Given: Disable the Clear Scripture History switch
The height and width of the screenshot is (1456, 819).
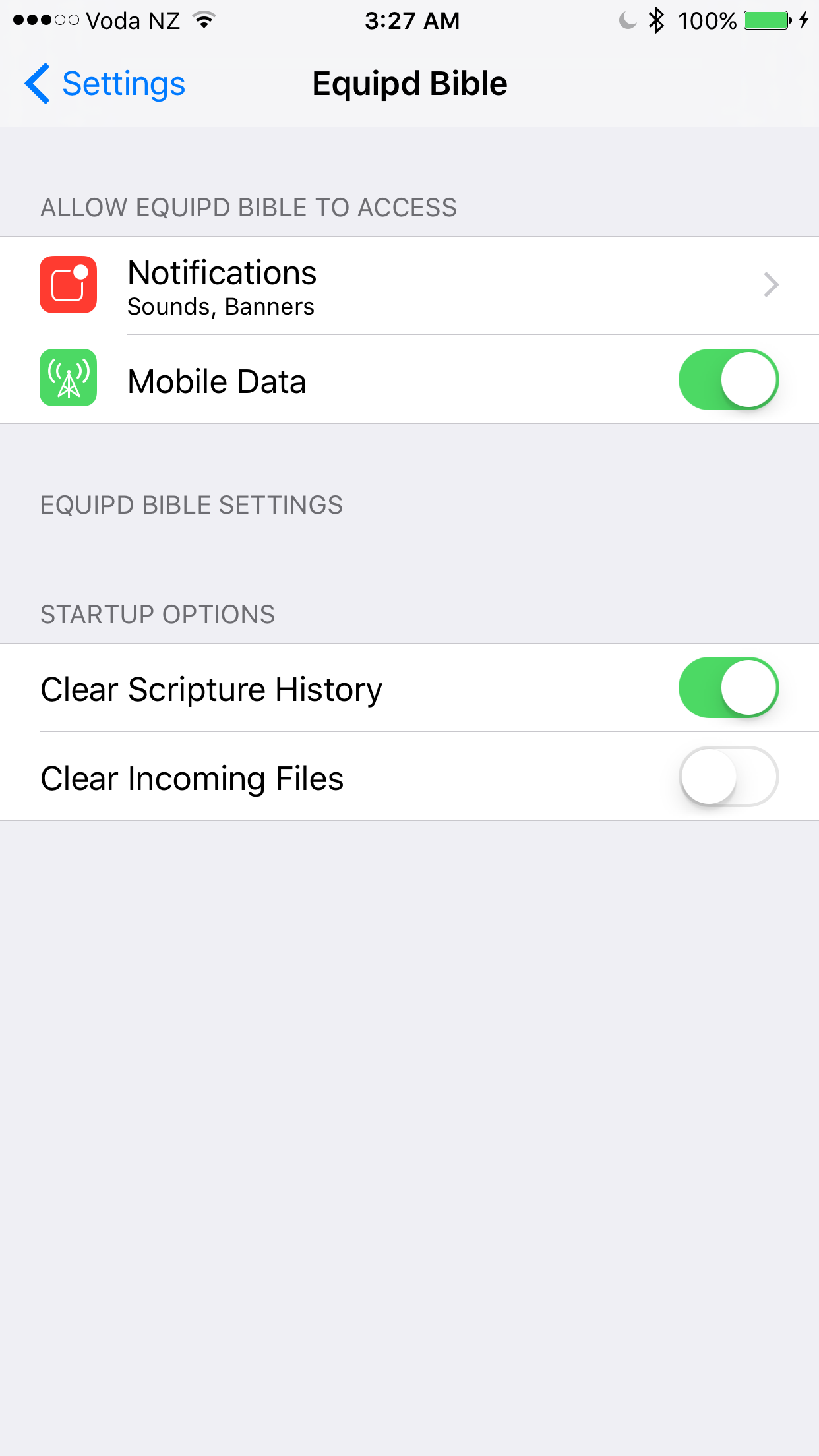Looking at the screenshot, I should 728,688.
